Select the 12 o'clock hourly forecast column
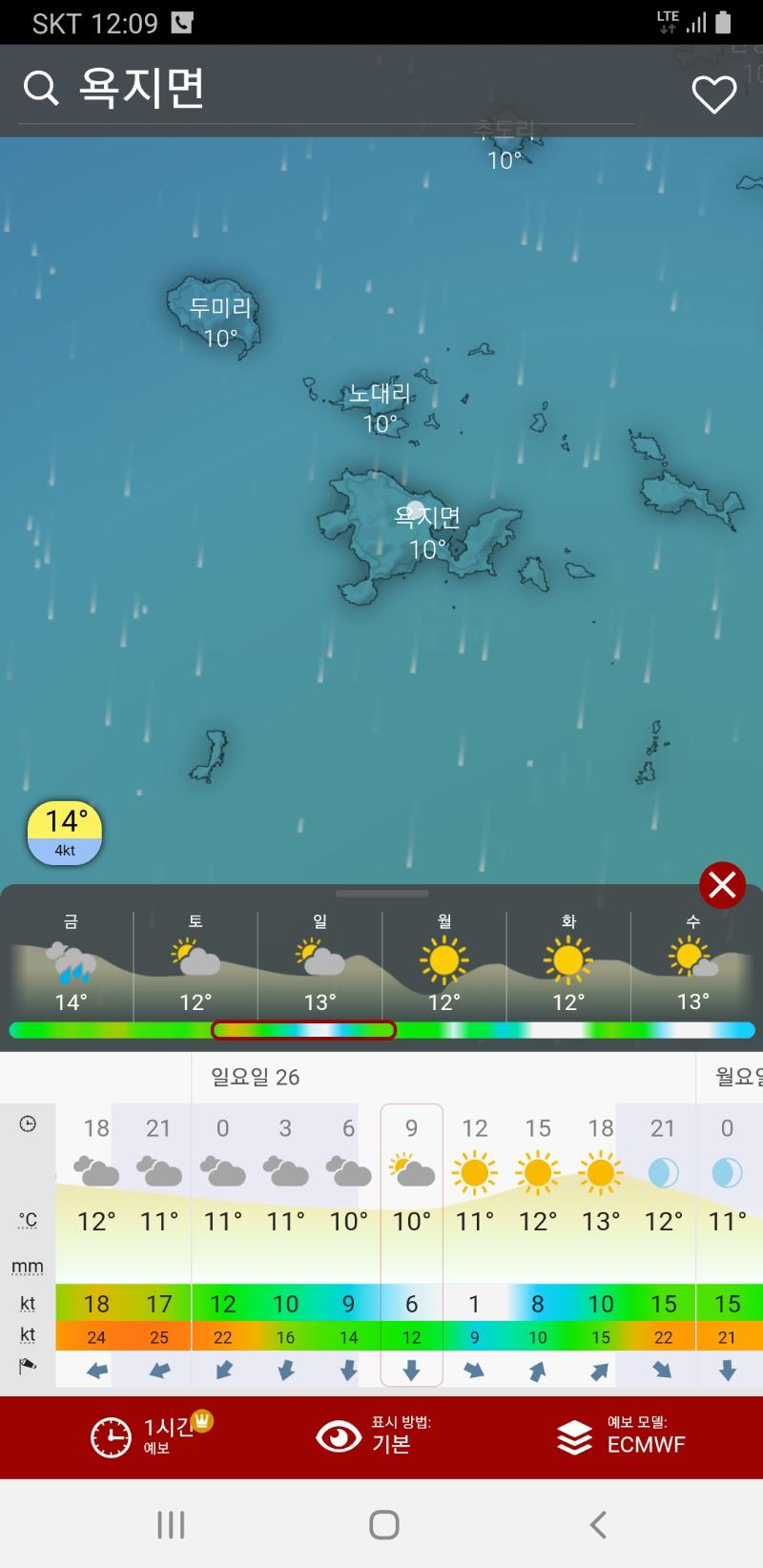The height and width of the screenshot is (1568, 763). pyautogui.click(x=475, y=1240)
